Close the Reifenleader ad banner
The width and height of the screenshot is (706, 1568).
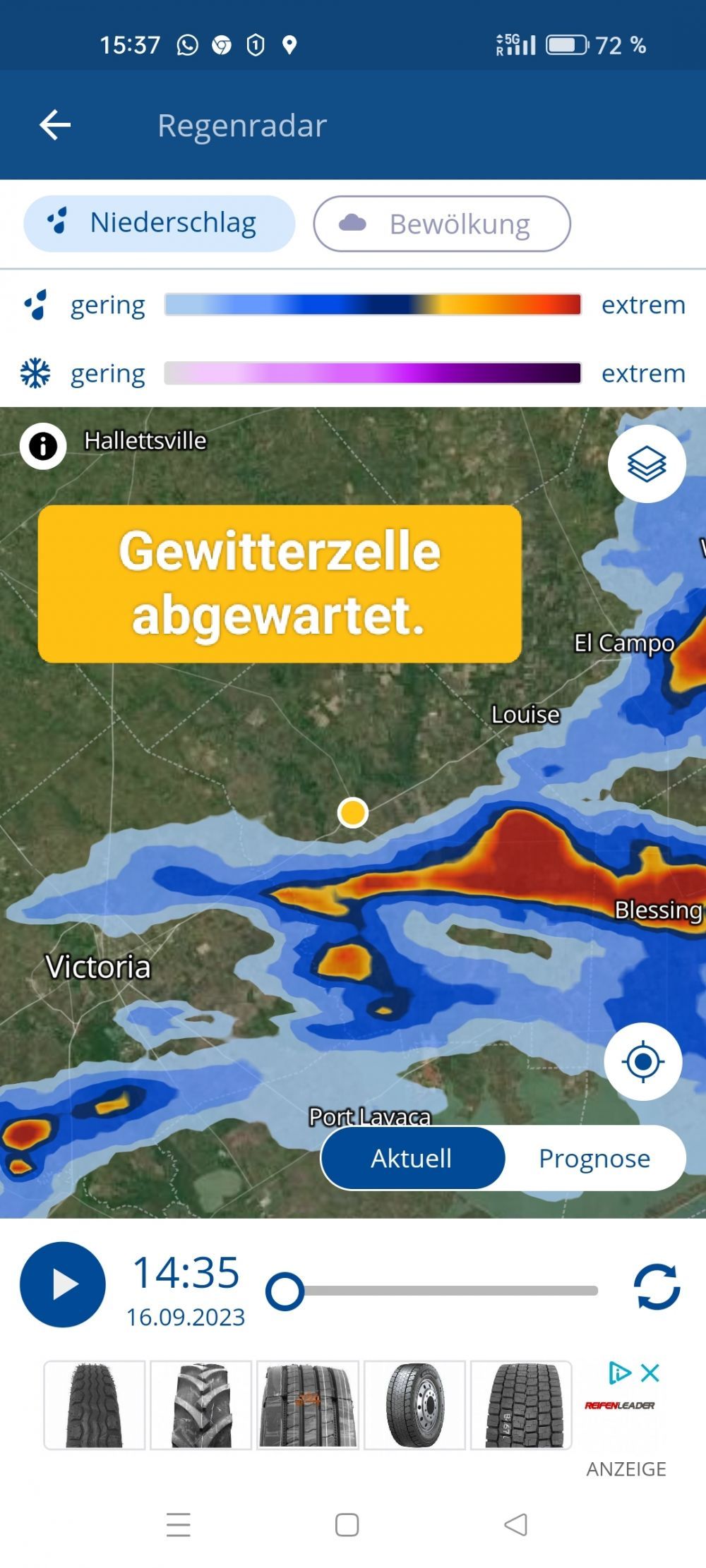(x=650, y=1373)
